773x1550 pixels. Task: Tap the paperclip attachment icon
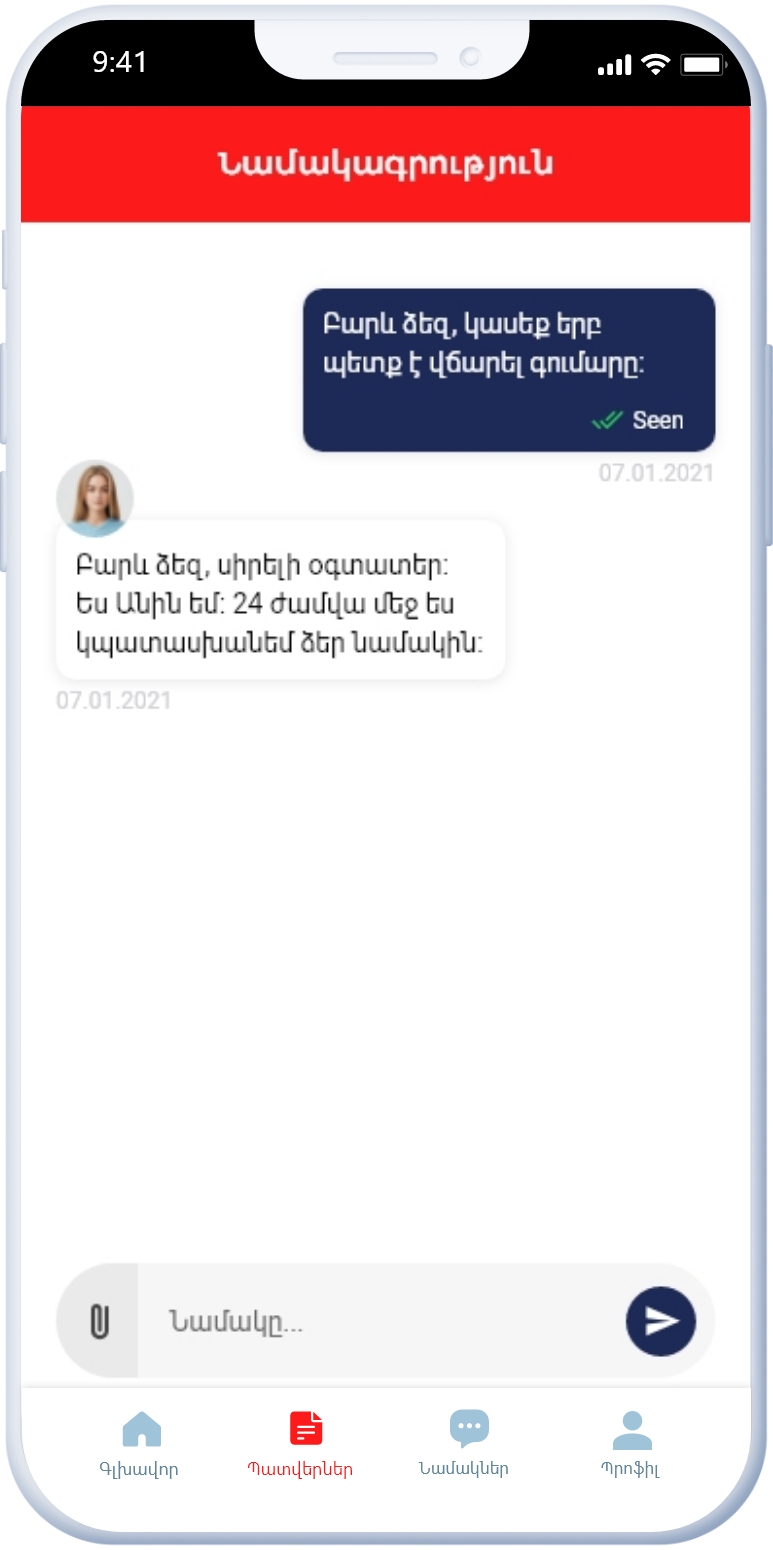coord(98,1321)
